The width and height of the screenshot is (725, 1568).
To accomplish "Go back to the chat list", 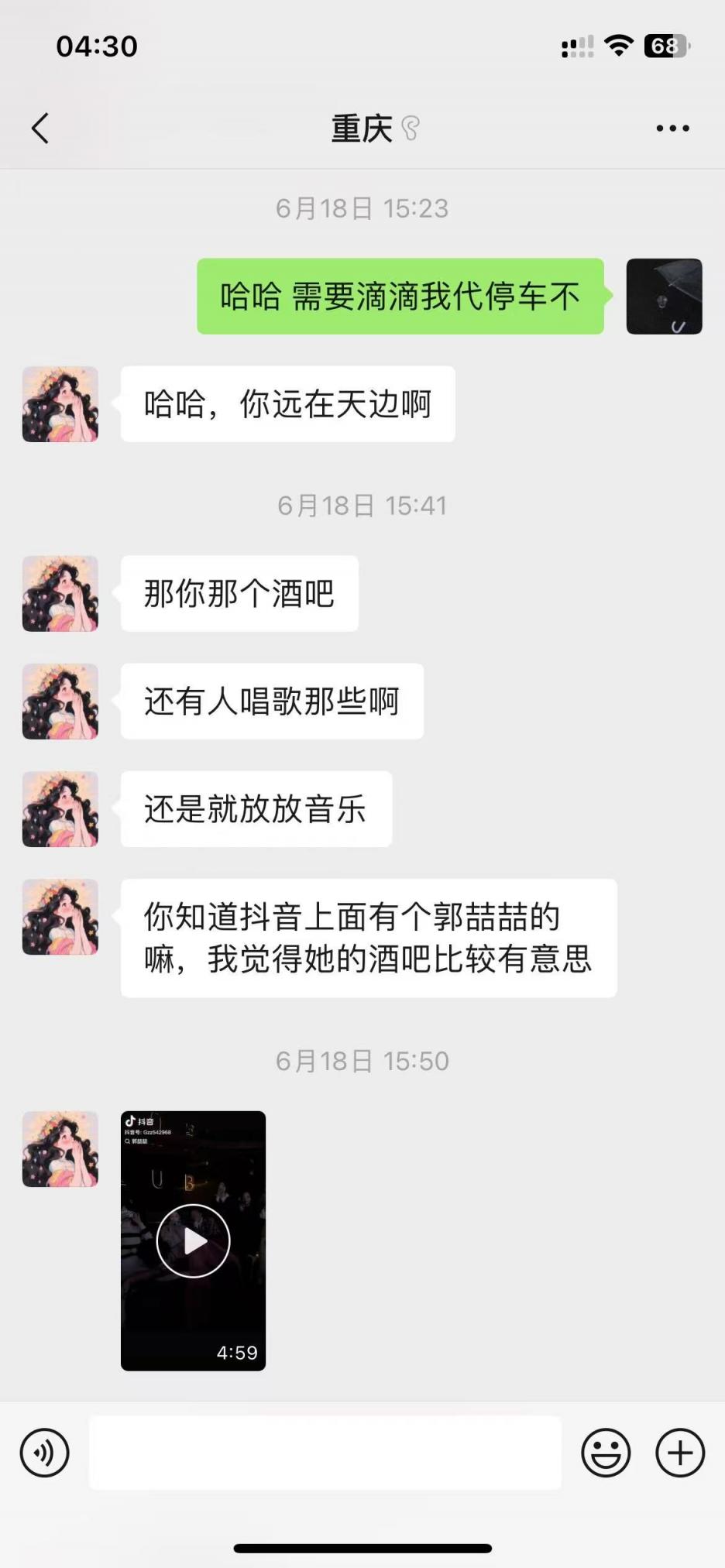I will [40, 129].
